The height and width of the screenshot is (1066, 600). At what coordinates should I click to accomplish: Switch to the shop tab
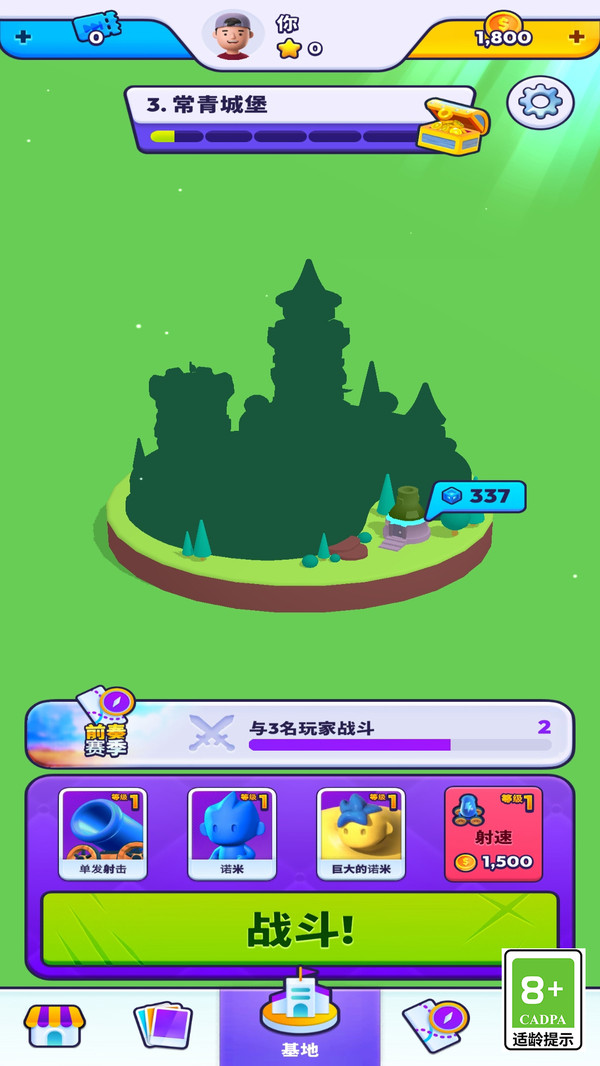(x=55, y=1024)
